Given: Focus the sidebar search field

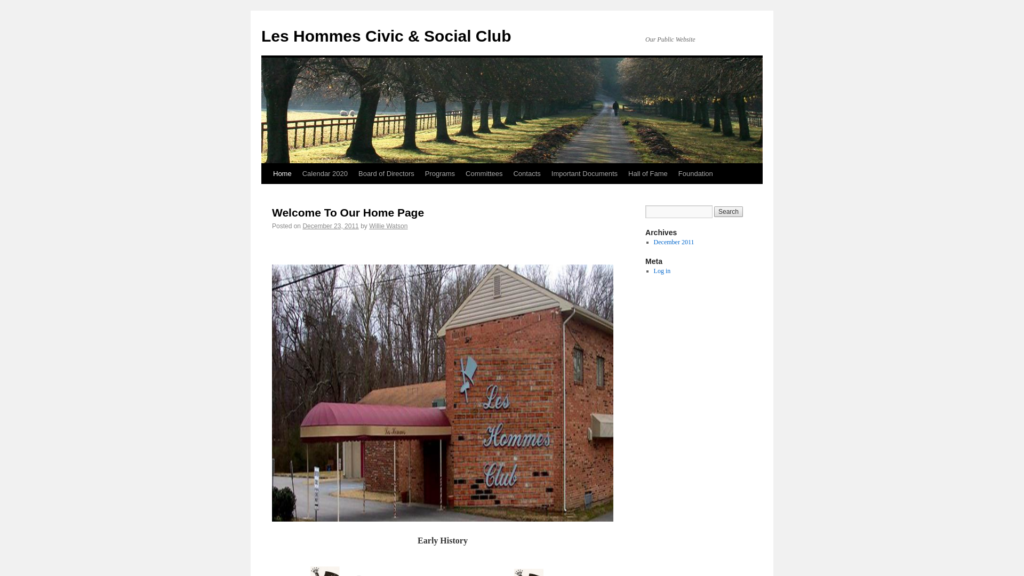Looking at the screenshot, I should coord(678,212).
